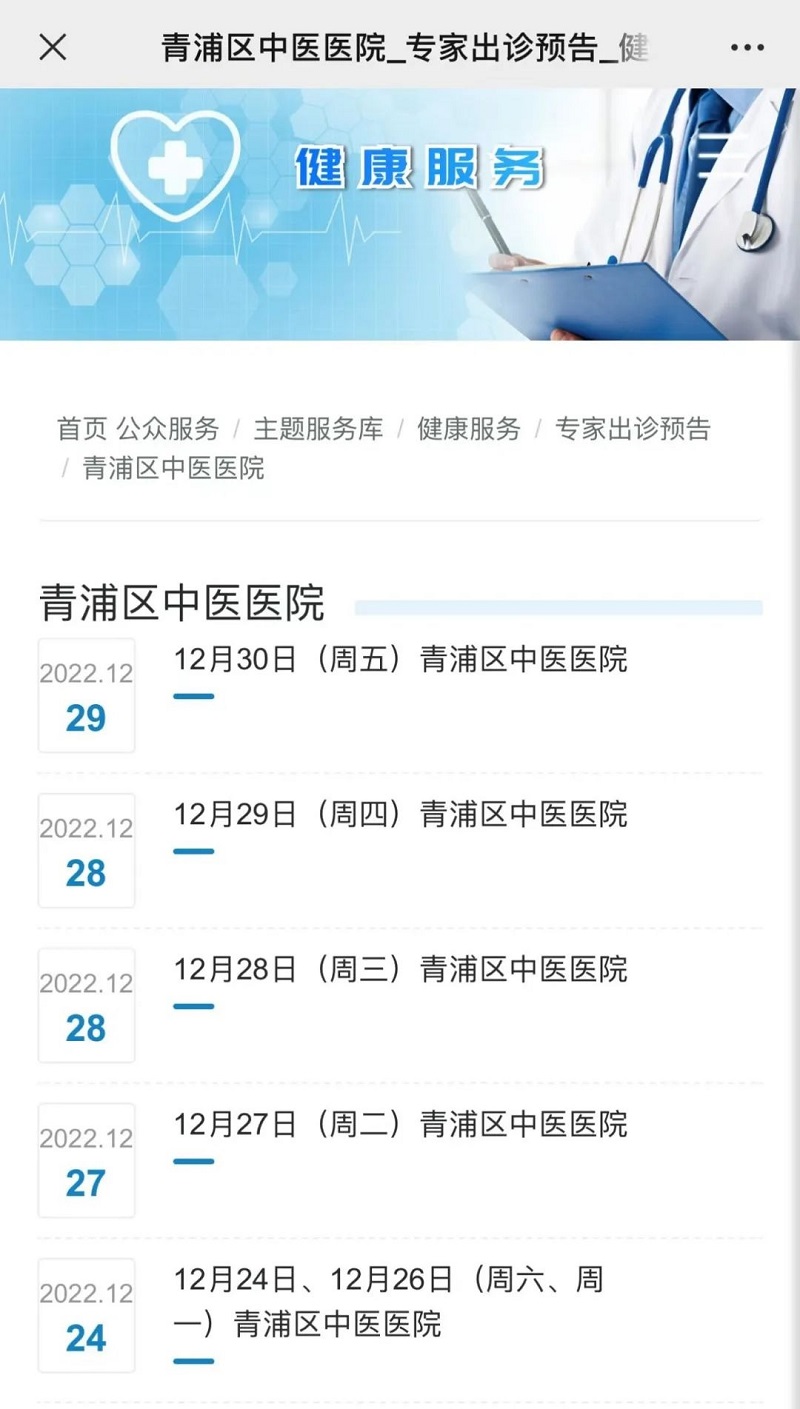Open the 12月29日（周四）schedule entry
The height and width of the screenshot is (1409, 800).
point(400,814)
